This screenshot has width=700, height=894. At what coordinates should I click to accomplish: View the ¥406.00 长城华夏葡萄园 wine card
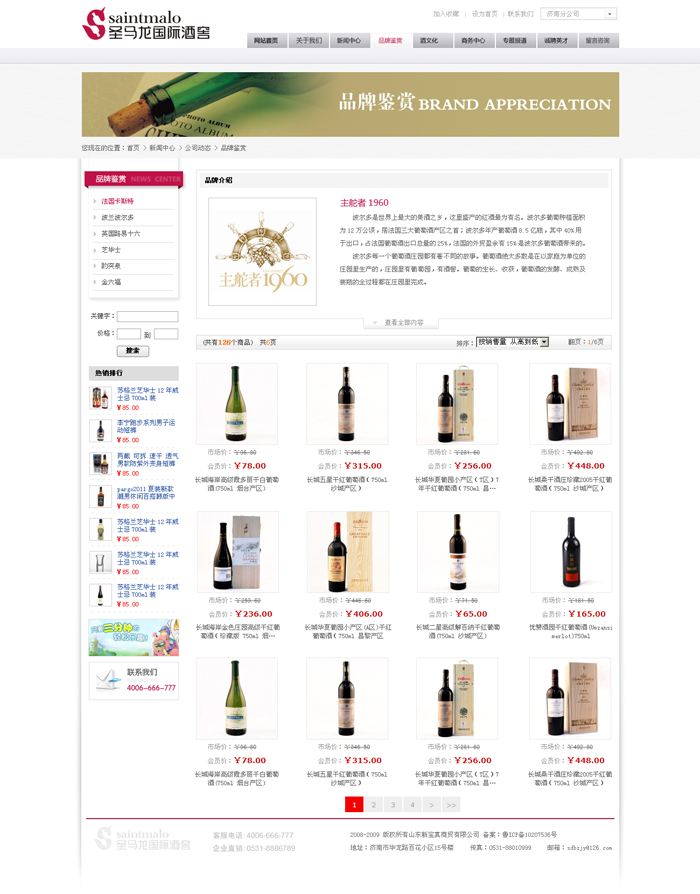coord(348,552)
